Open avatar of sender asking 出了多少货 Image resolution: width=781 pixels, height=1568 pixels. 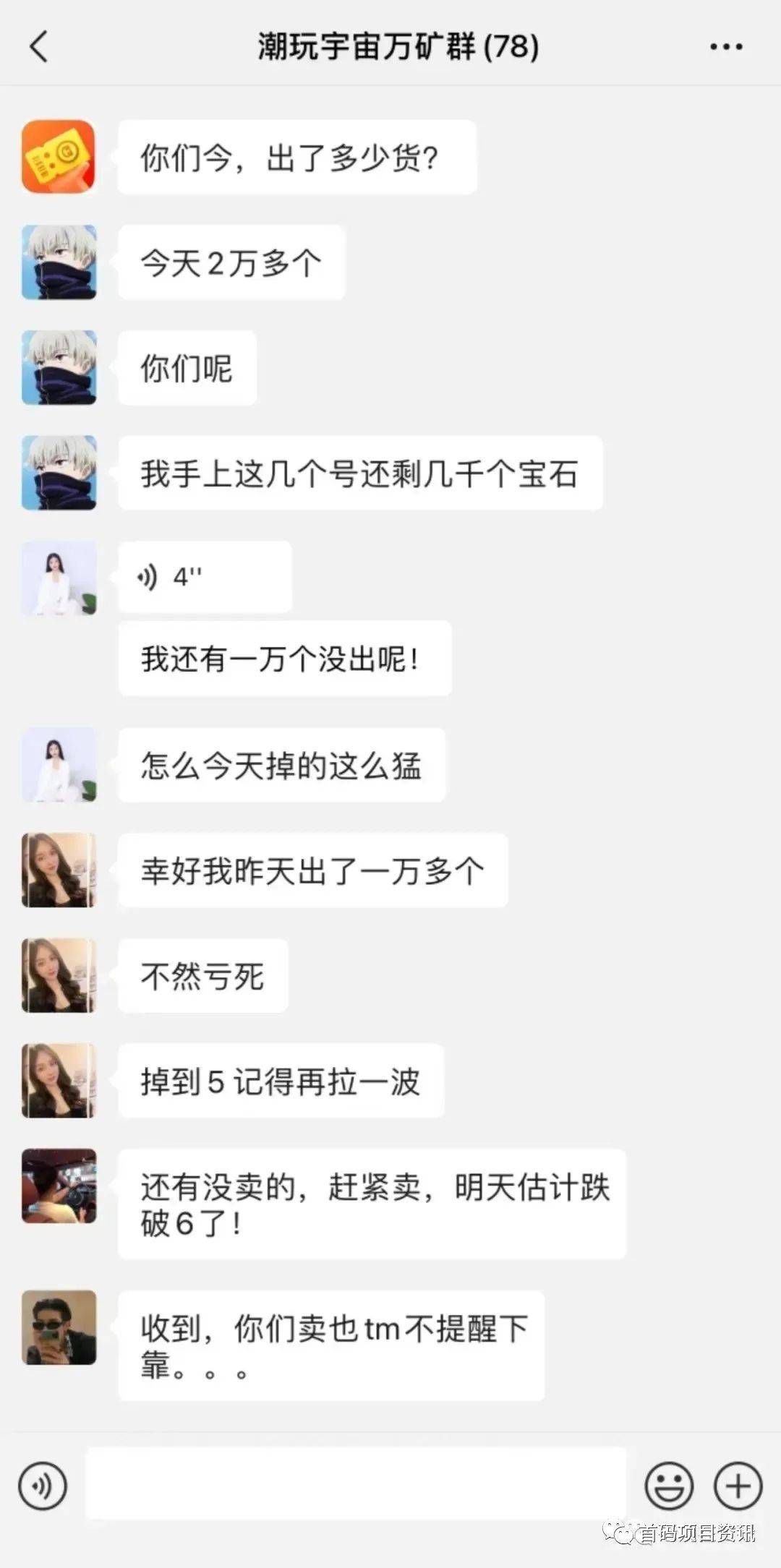coord(59,157)
